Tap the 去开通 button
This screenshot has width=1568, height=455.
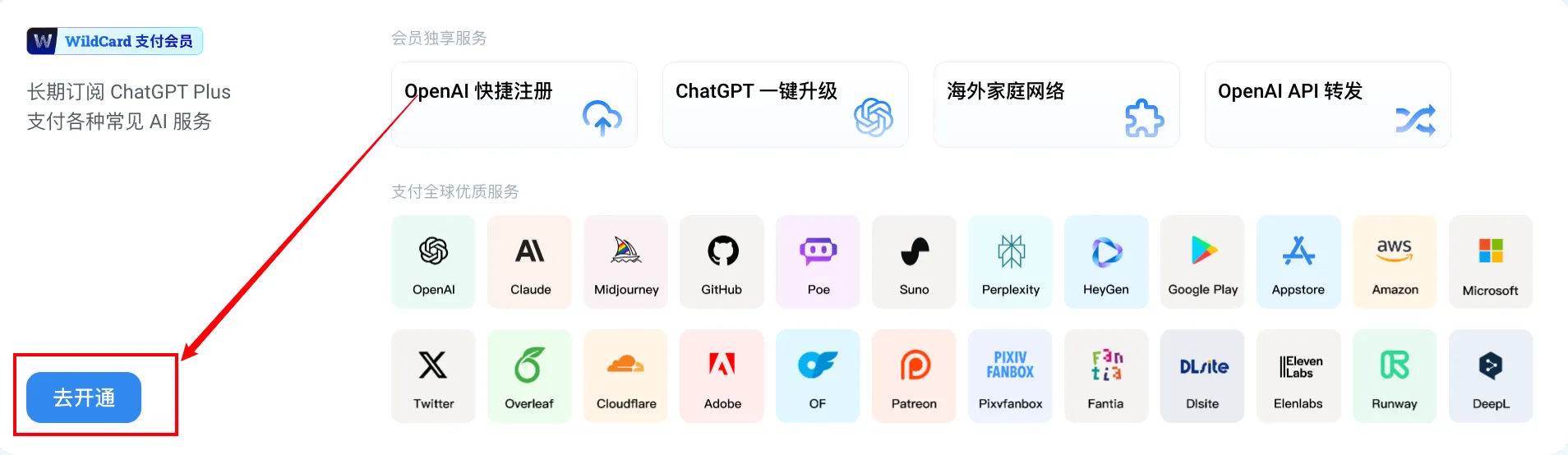[84, 398]
